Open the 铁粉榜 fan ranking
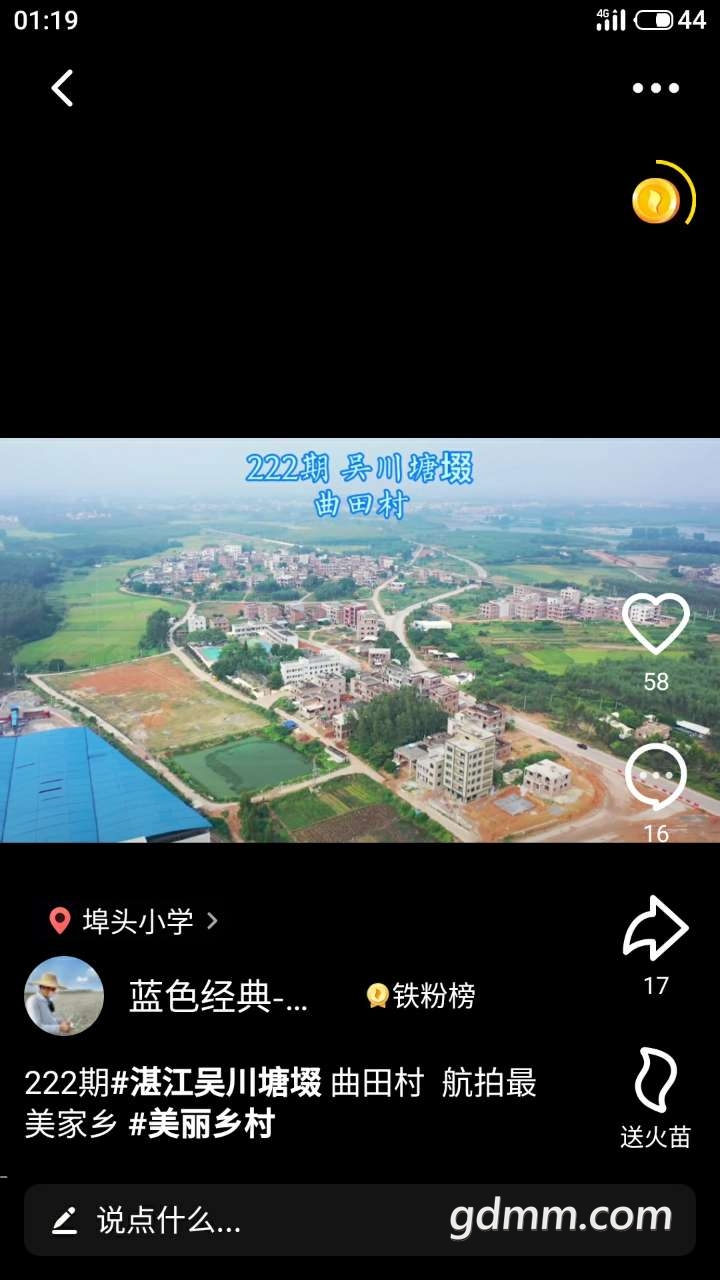 tap(421, 996)
